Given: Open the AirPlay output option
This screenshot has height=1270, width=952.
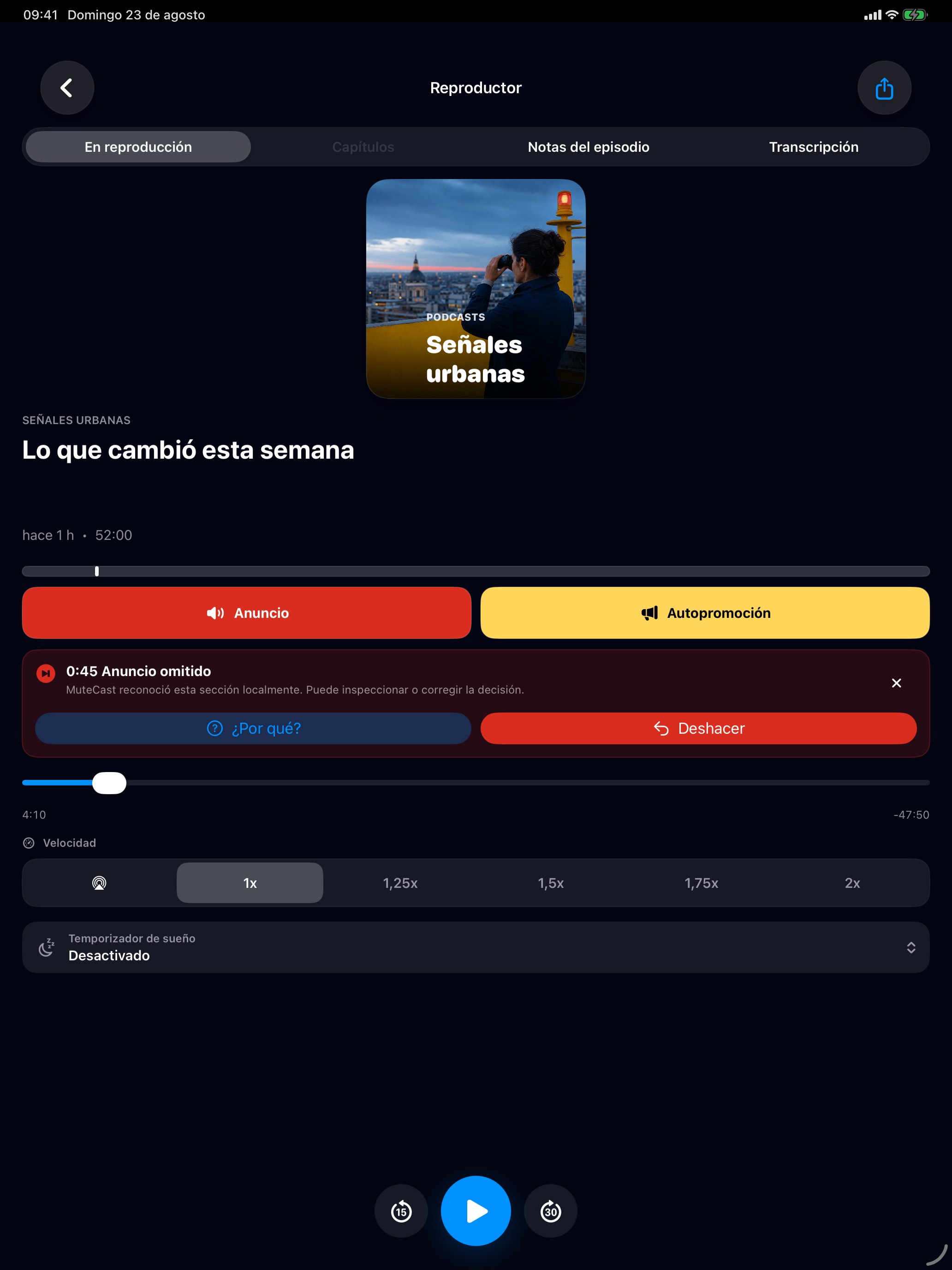Looking at the screenshot, I should pos(99,882).
